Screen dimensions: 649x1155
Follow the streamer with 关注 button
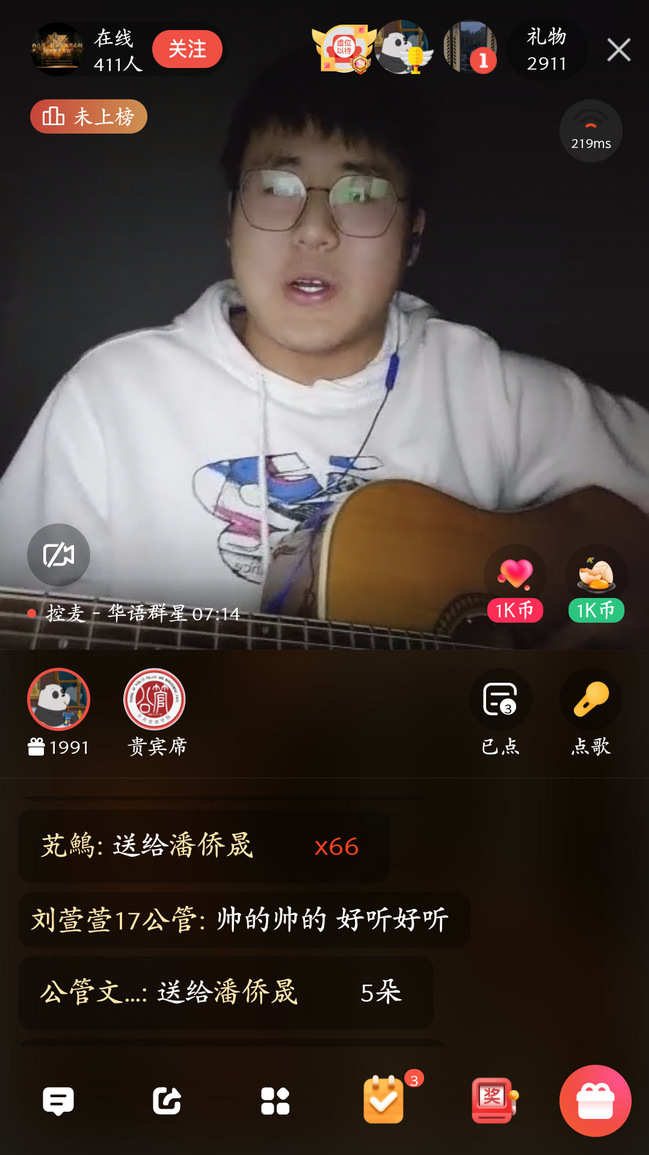coord(187,49)
